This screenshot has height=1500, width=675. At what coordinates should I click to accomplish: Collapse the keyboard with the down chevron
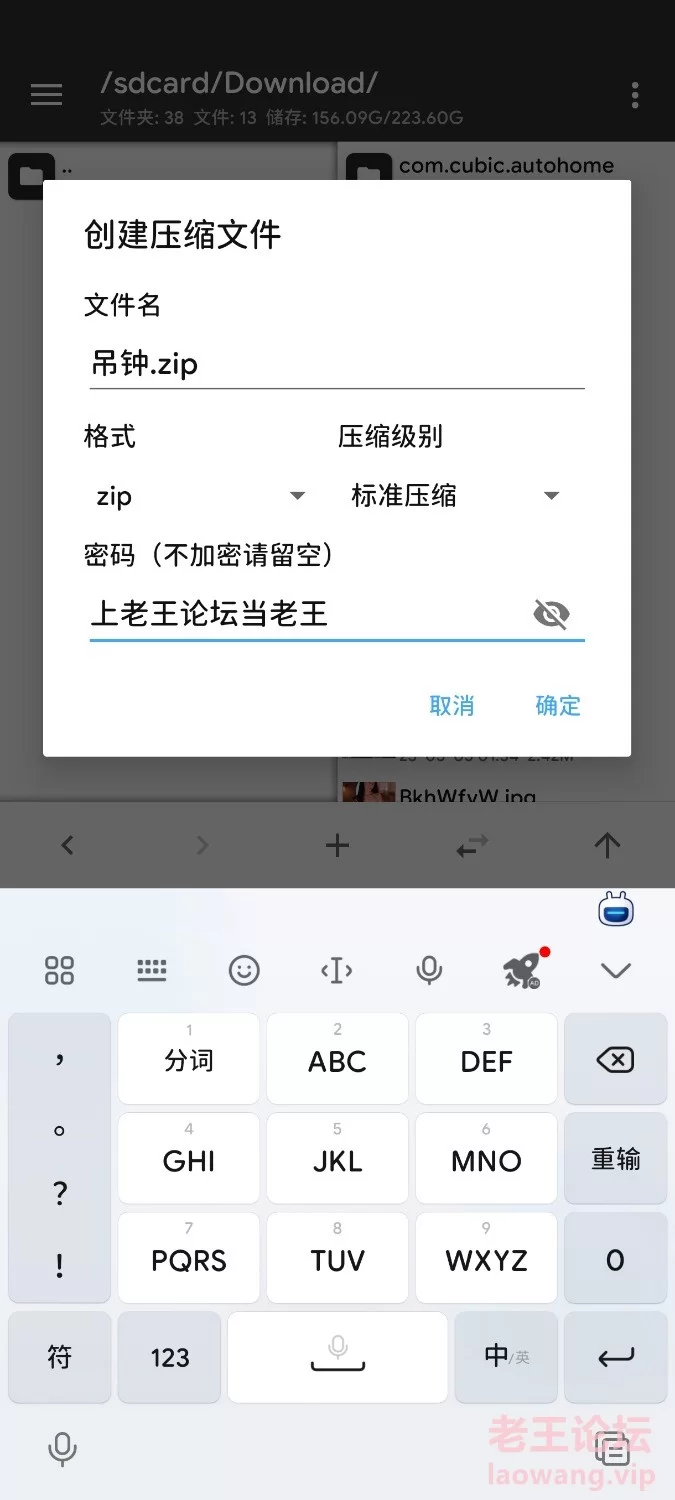pyautogui.click(x=615, y=970)
